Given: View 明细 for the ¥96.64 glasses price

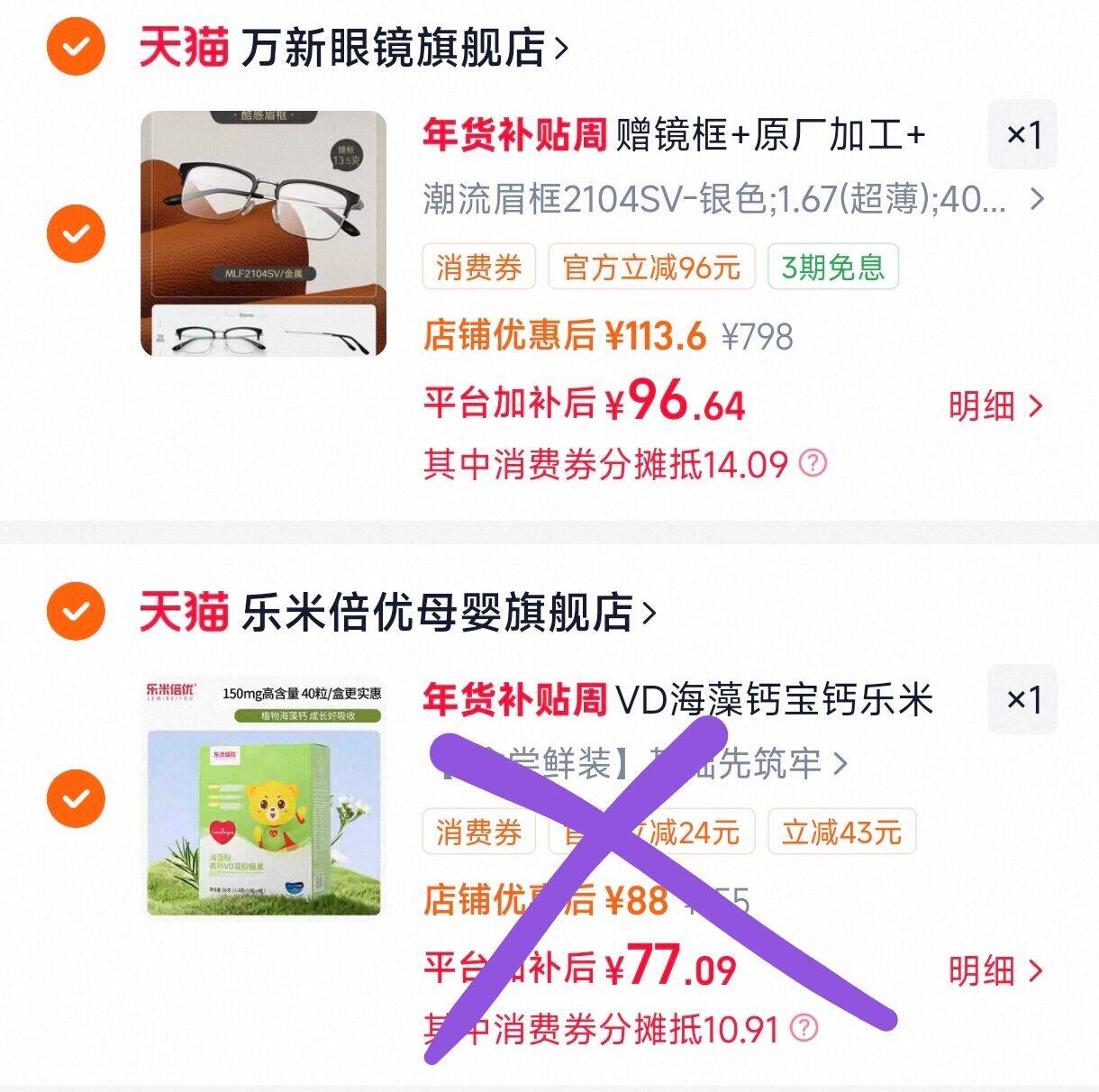Looking at the screenshot, I should pos(995,406).
